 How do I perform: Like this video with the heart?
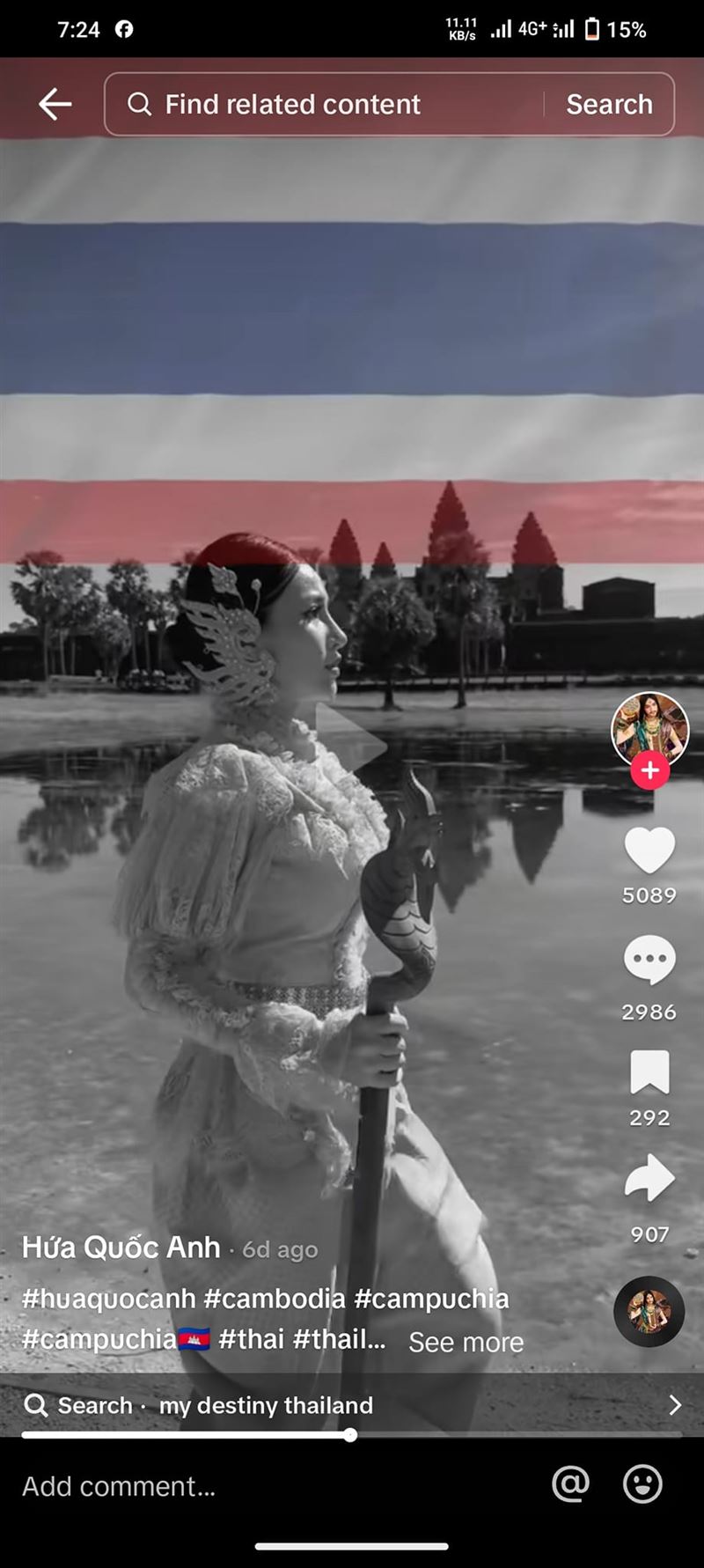pyautogui.click(x=649, y=850)
